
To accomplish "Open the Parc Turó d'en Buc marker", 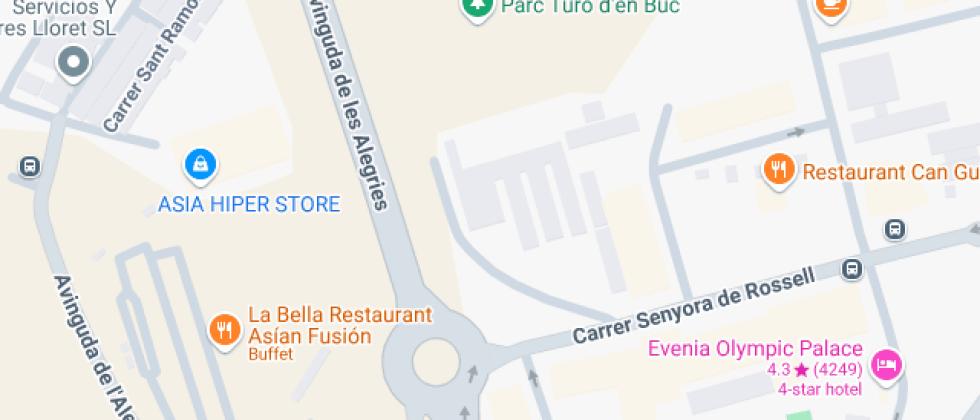I will (x=477, y=8).
